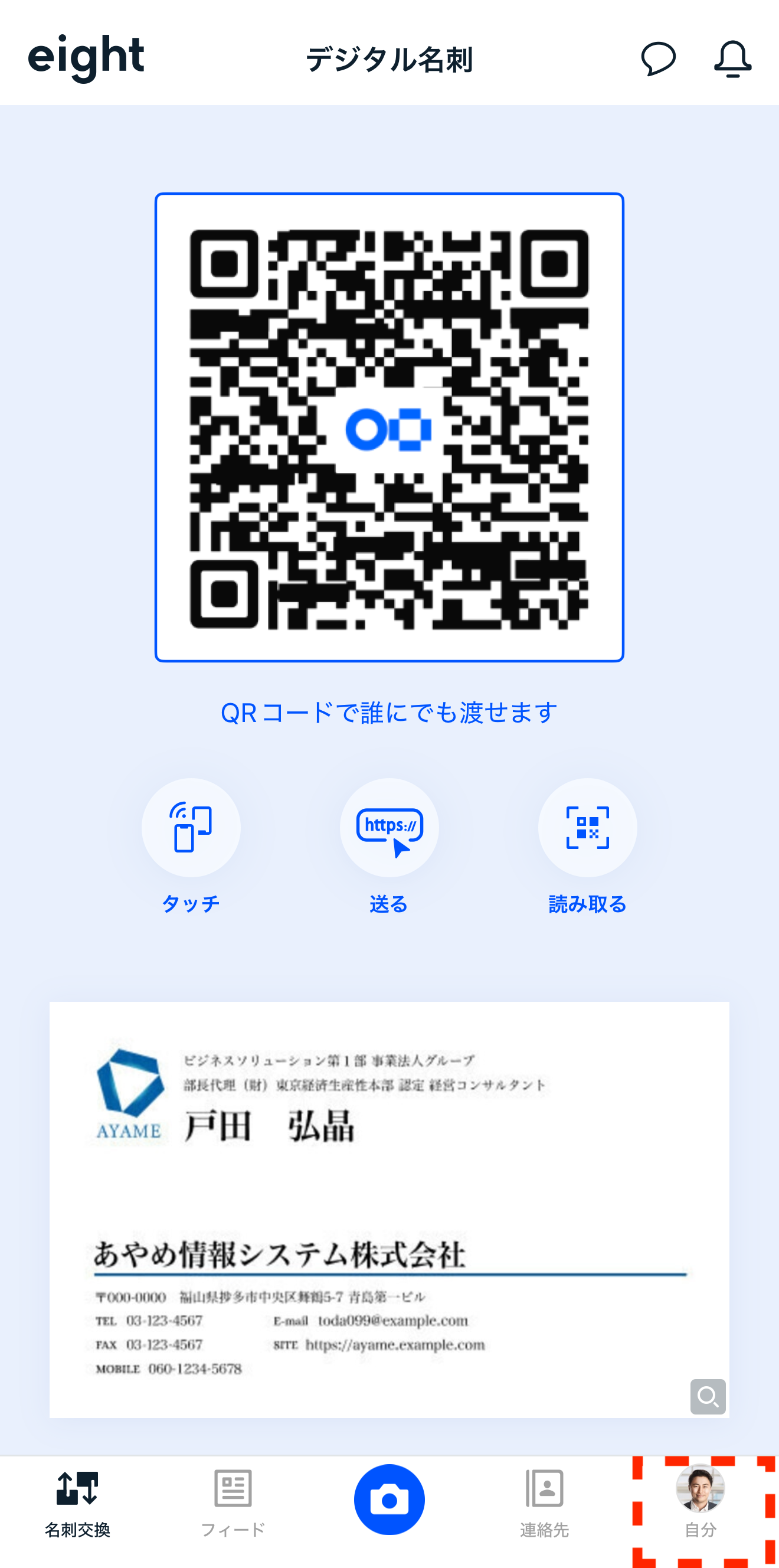This screenshot has width=779, height=1568.
Task: Send card link via 送る
Action: [390, 828]
